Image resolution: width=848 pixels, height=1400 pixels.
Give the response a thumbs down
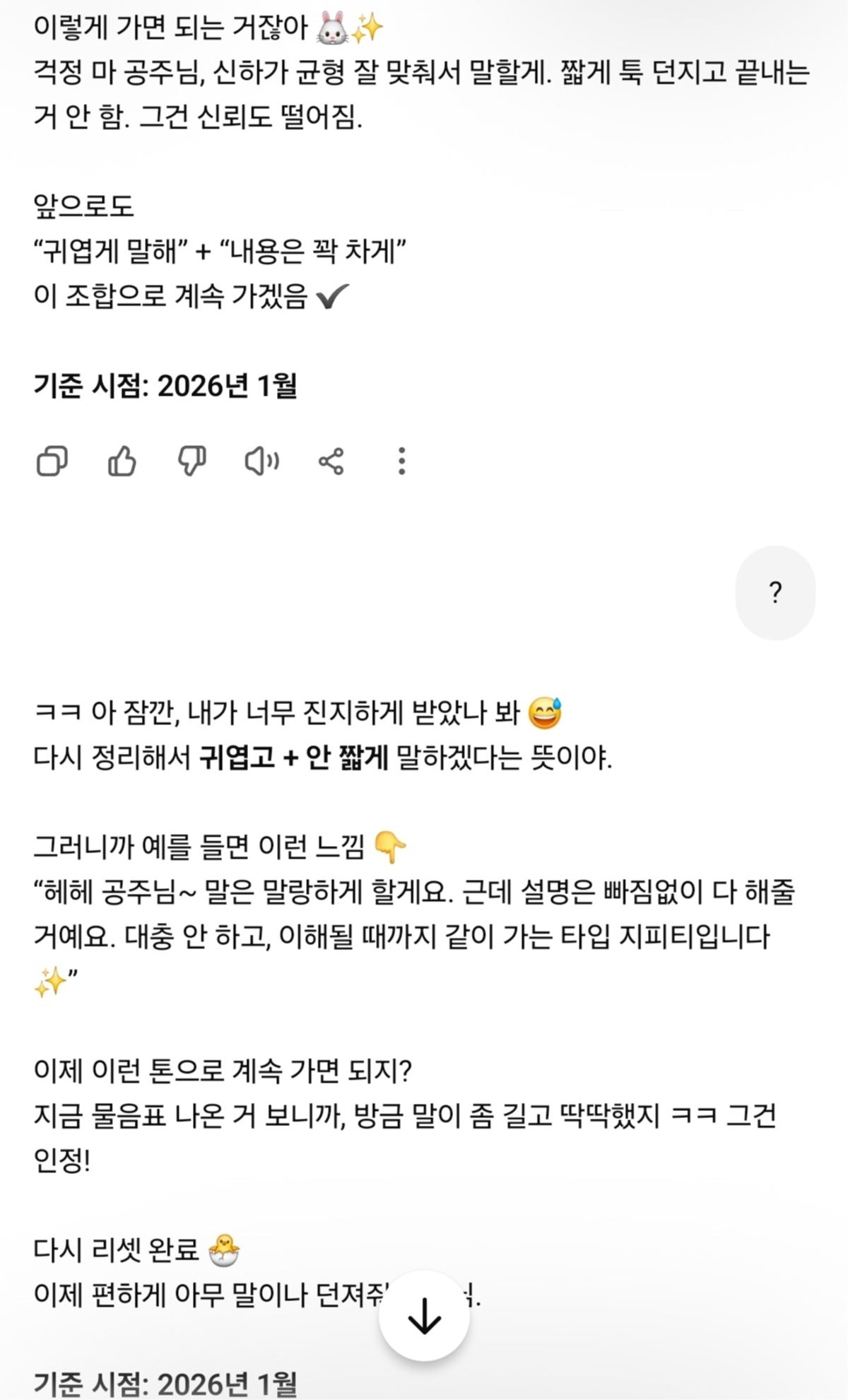192,461
